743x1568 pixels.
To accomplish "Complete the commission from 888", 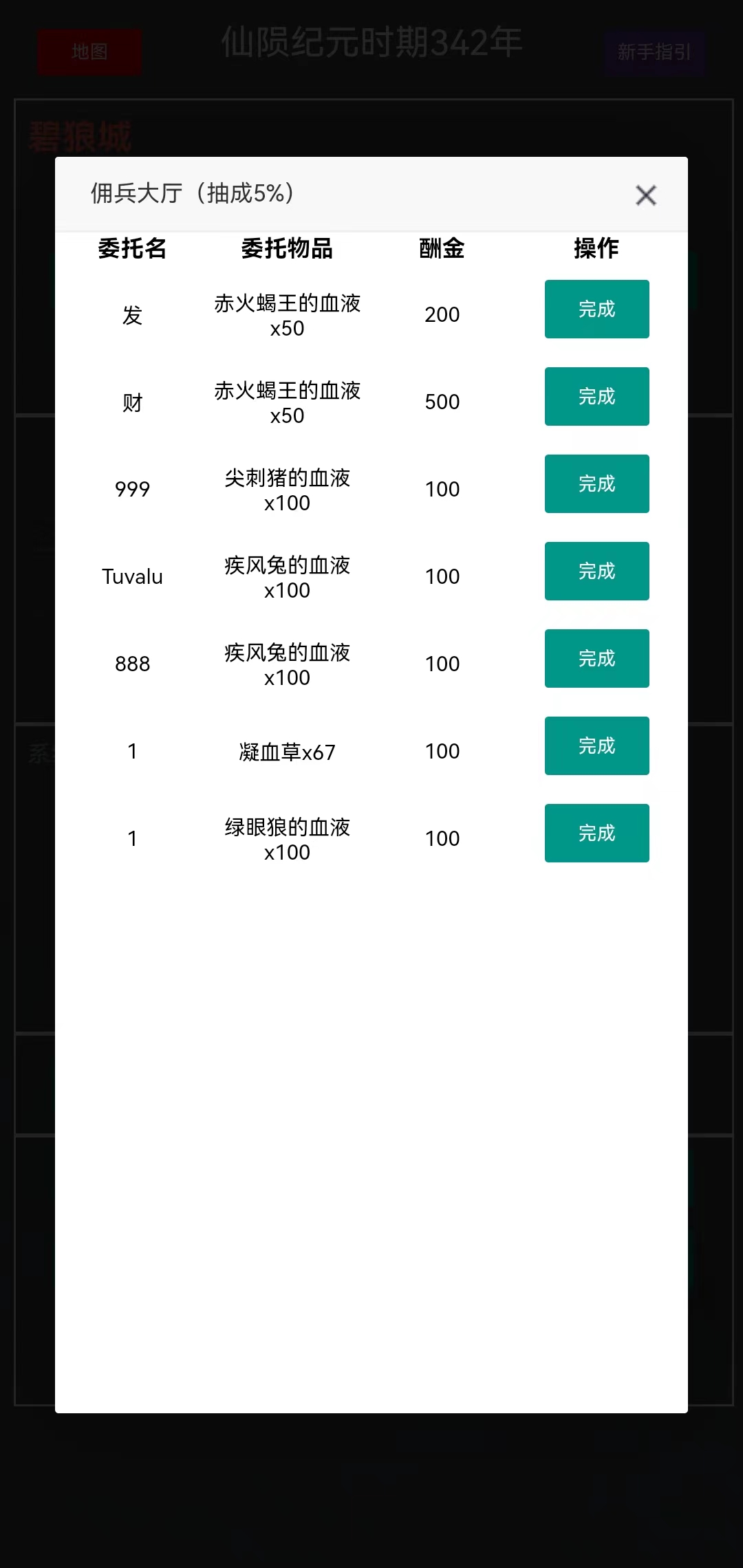I will 596,658.
